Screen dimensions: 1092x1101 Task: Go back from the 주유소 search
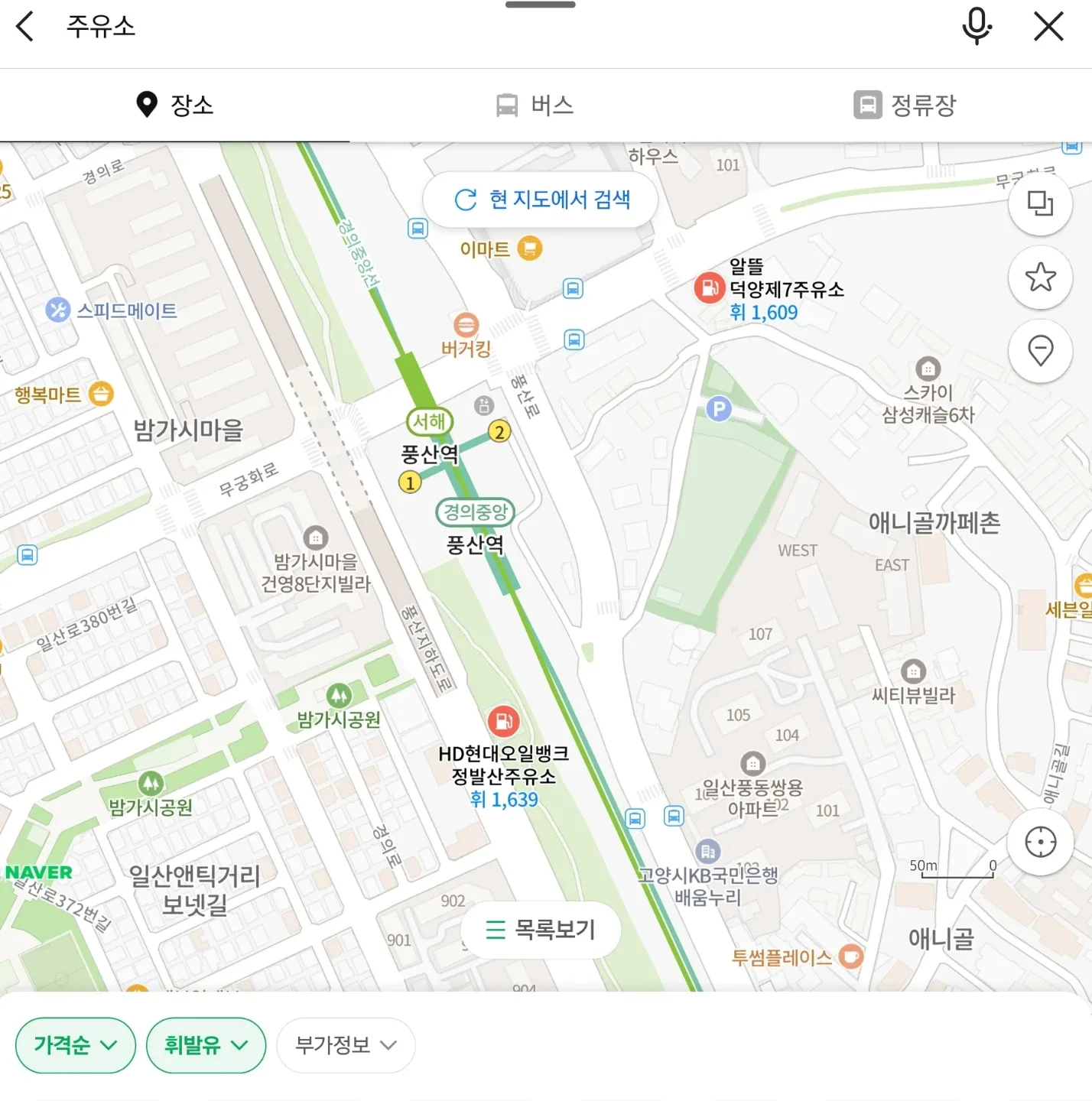(26, 27)
